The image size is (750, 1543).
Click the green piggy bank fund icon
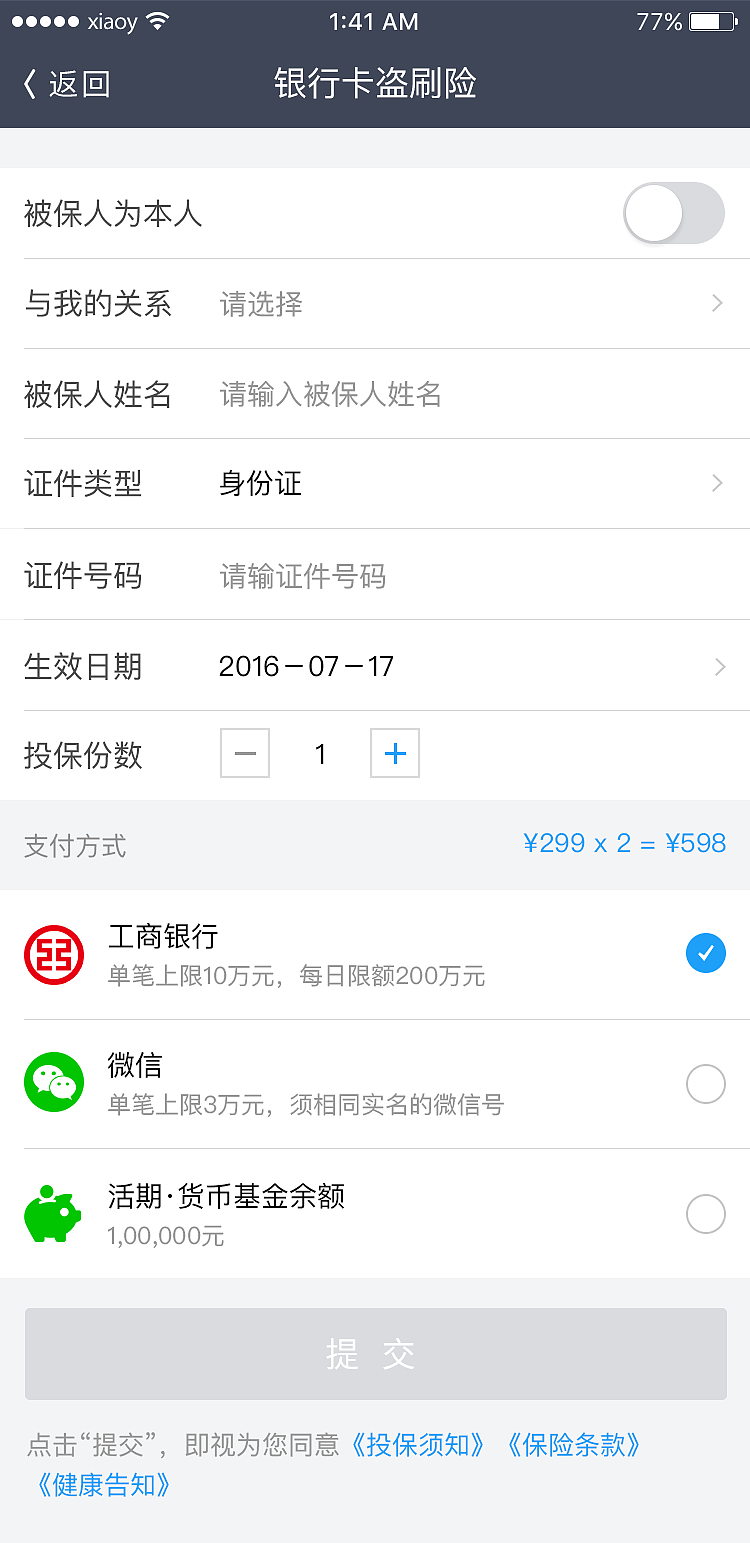pyautogui.click(x=54, y=1214)
